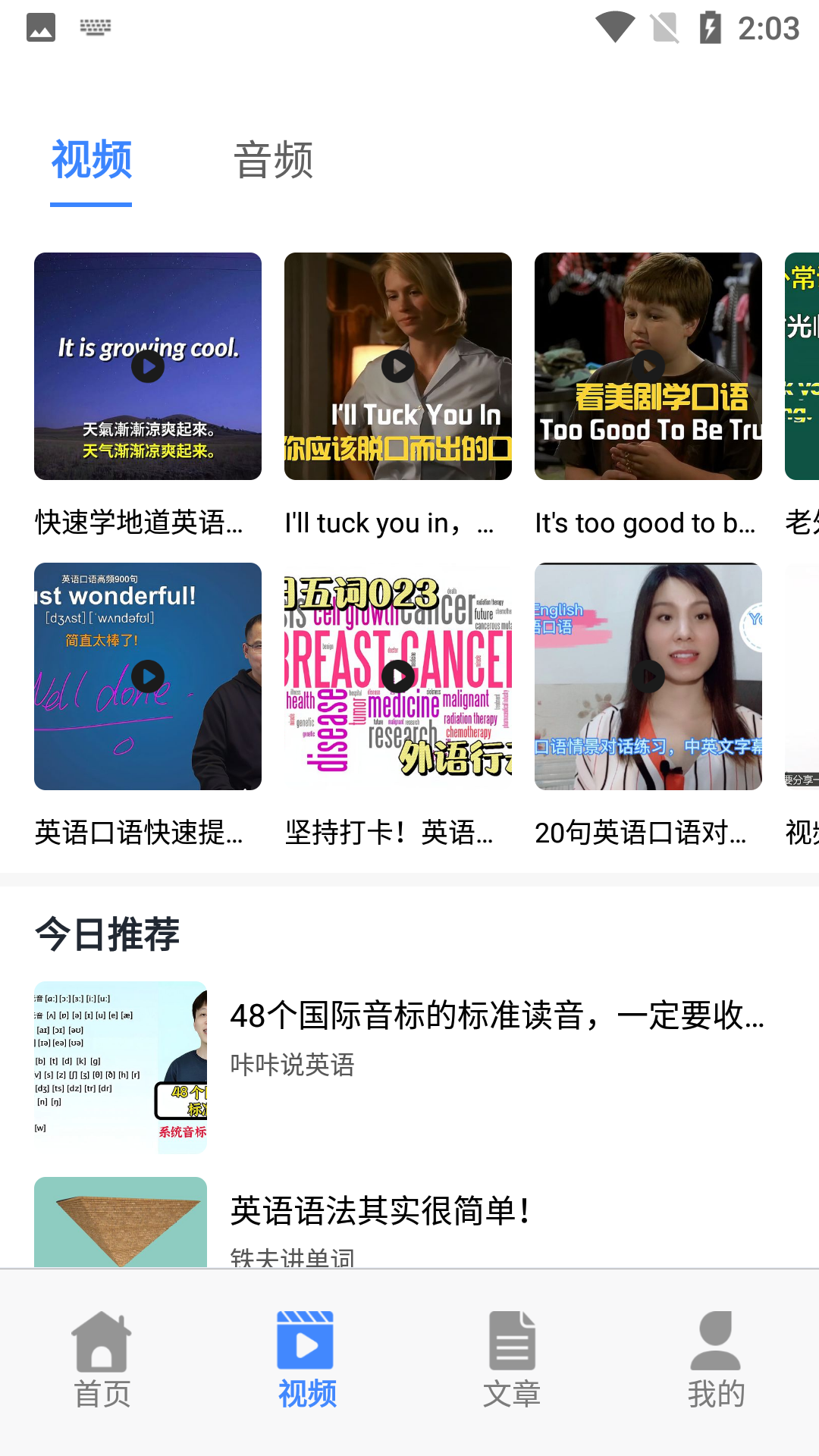Switch to the 文章 tab
This screenshot has height=1456, width=819.
tap(512, 1361)
